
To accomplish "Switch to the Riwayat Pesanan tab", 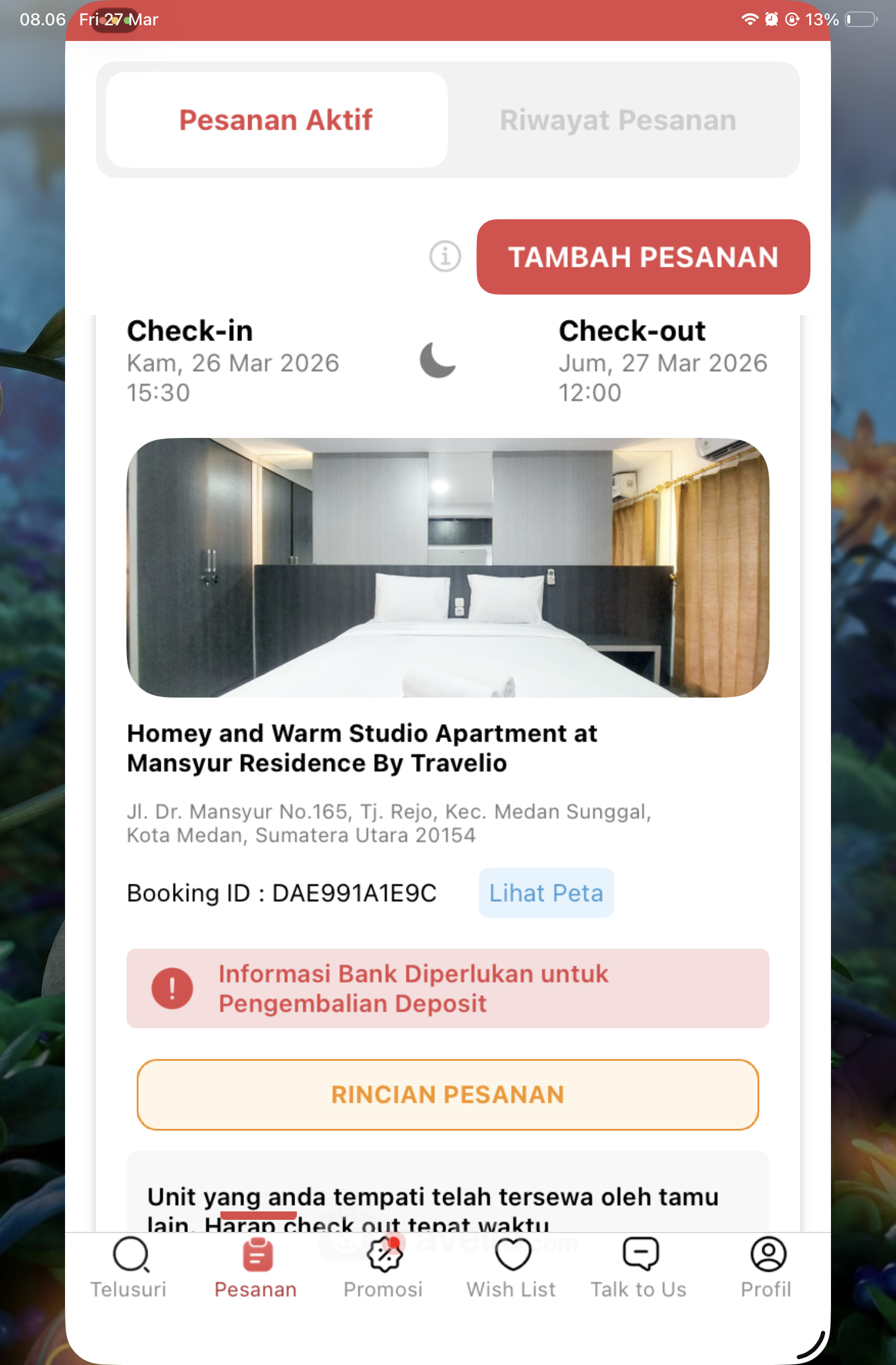I will click(618, 120).
